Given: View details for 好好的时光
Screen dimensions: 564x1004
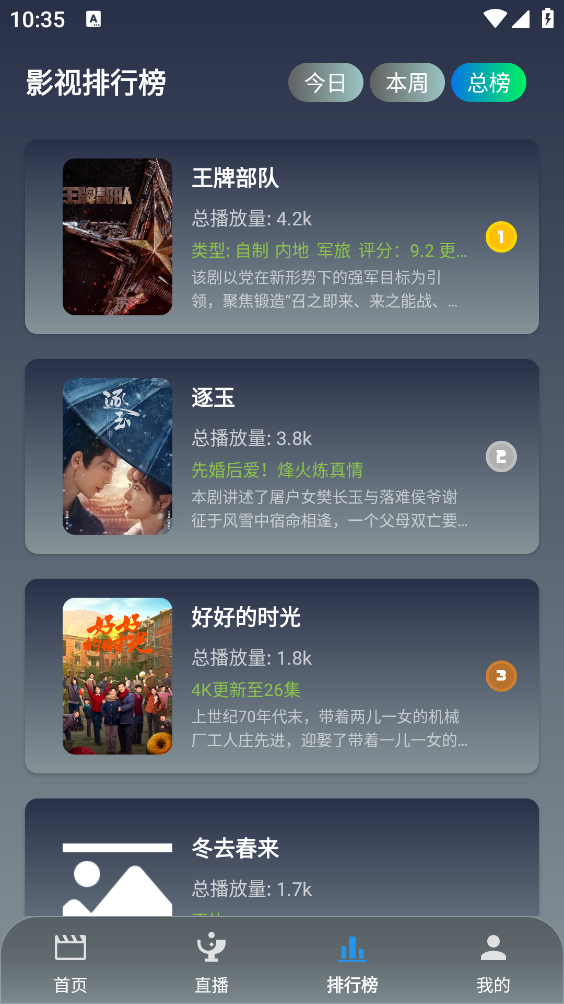Looking at the screenshot, I should [282, 676].
